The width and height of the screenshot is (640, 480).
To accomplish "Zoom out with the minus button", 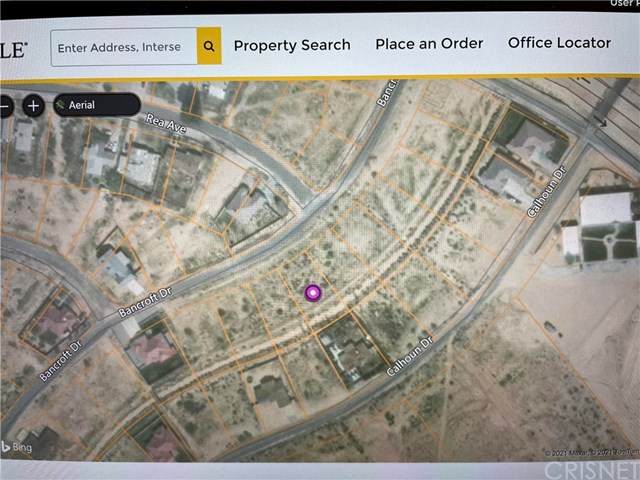I will pyautogui.click(x=4, y=104).
